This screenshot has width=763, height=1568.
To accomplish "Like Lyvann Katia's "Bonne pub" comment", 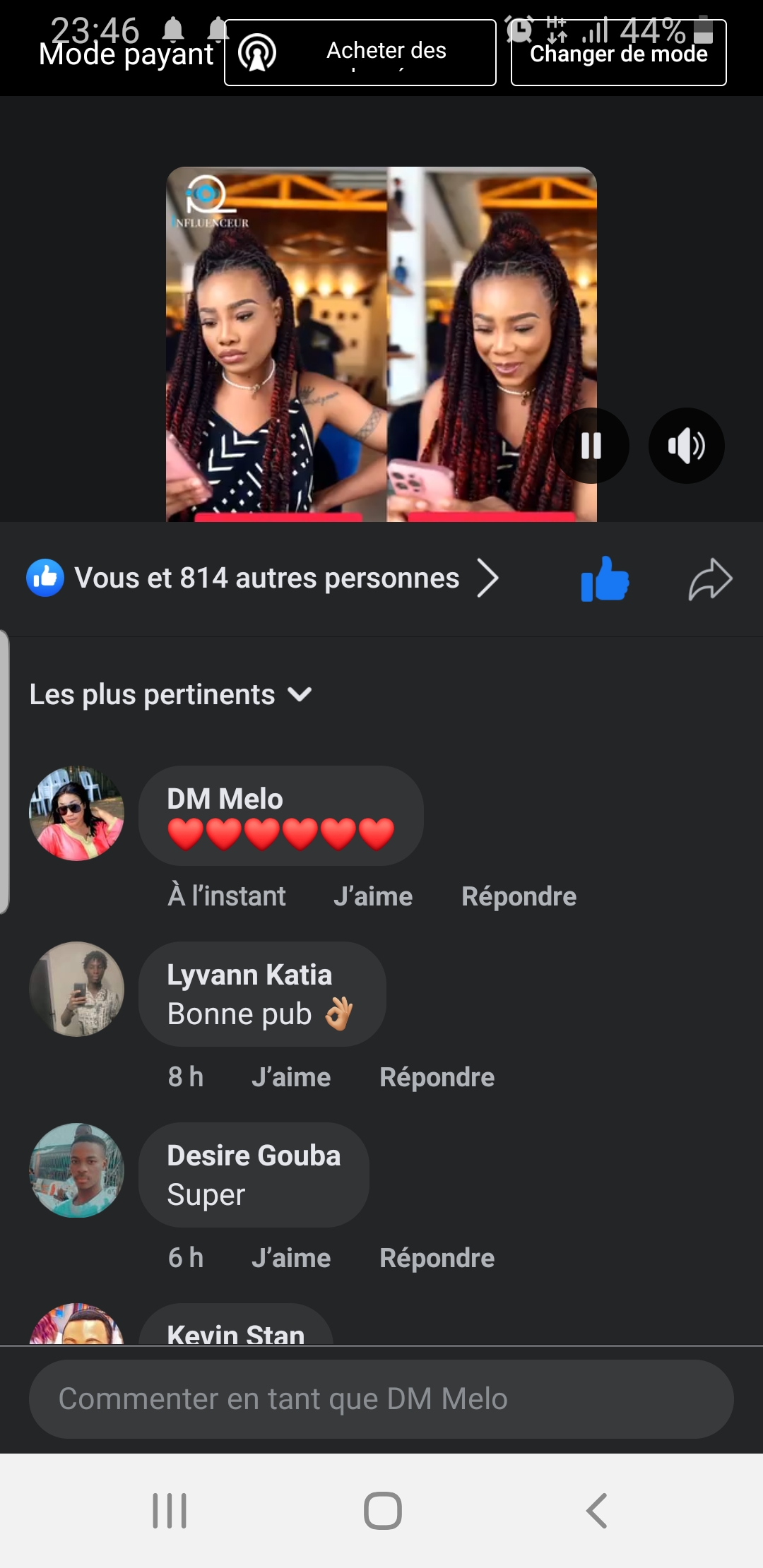I will (291, 1077).
